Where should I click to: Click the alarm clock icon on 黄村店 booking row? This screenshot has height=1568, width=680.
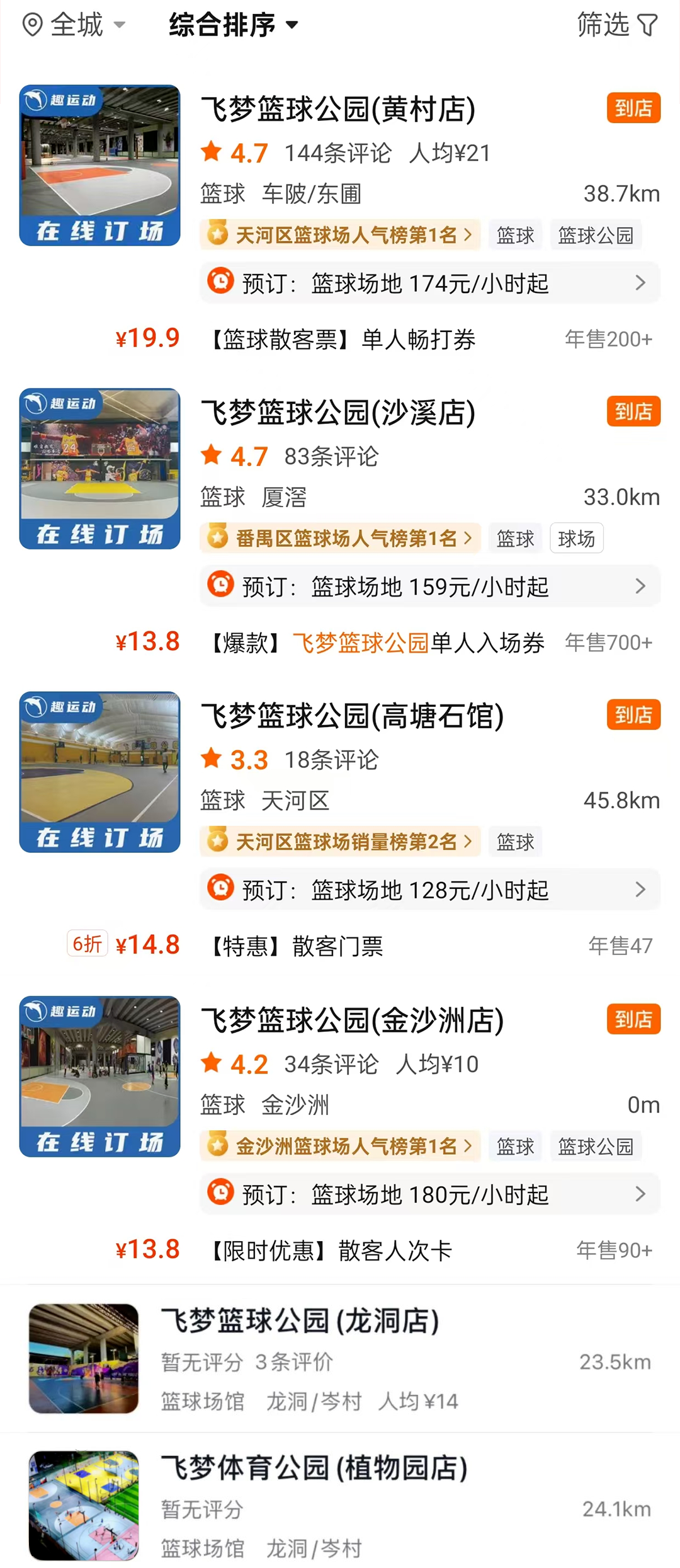pos(222,283)
